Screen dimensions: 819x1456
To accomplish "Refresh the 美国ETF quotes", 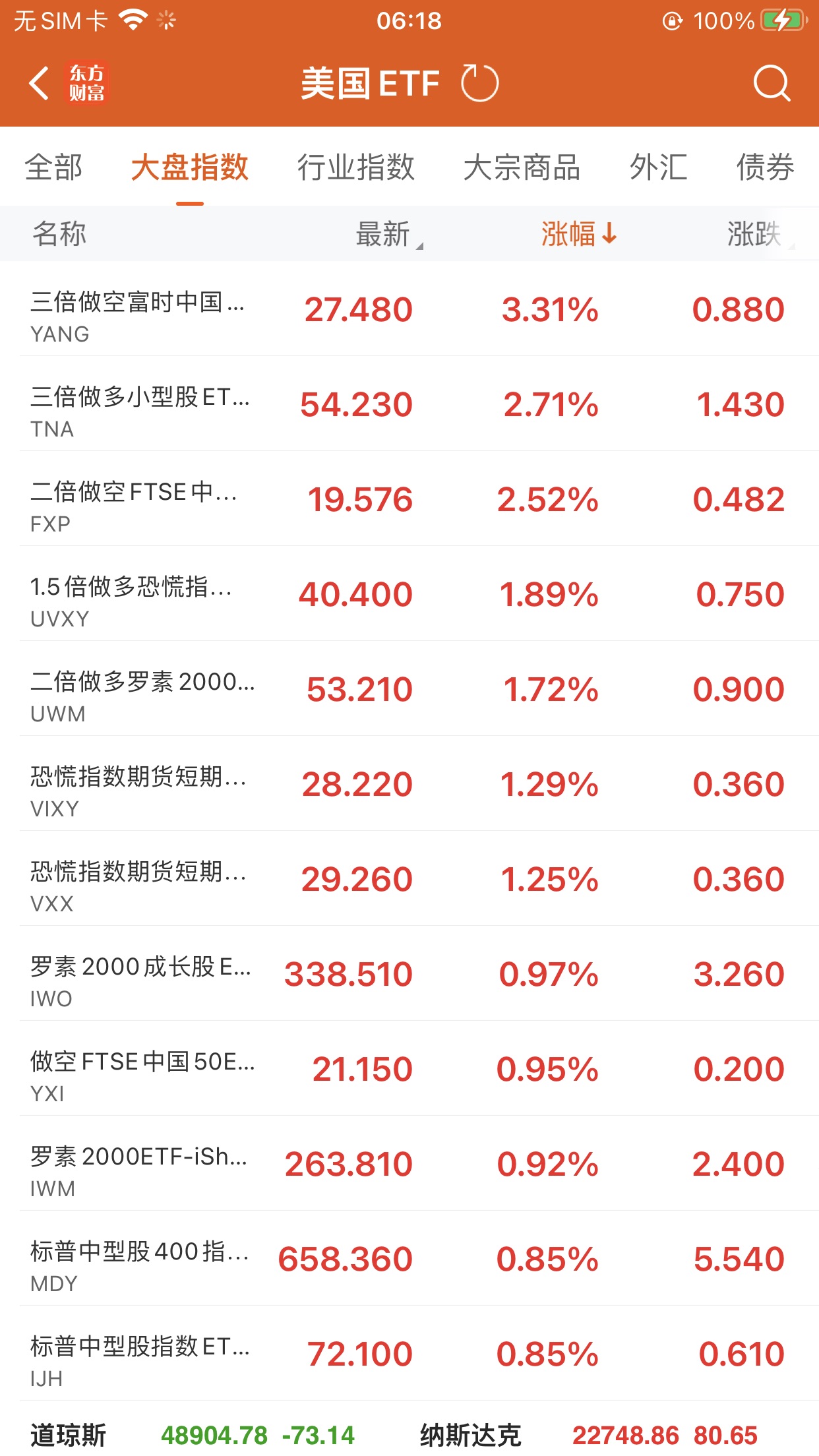I will [479, 84].
